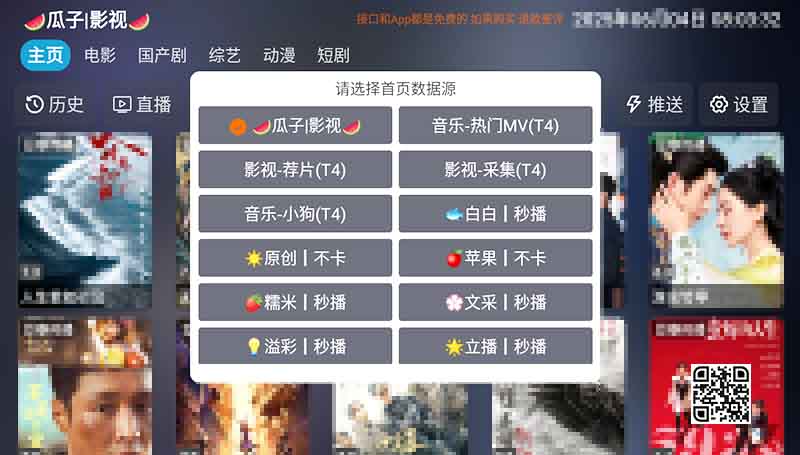This screenshot has width=800, height=455.
Task: Switch to the 电影 tab
Action: coord(100,55)
